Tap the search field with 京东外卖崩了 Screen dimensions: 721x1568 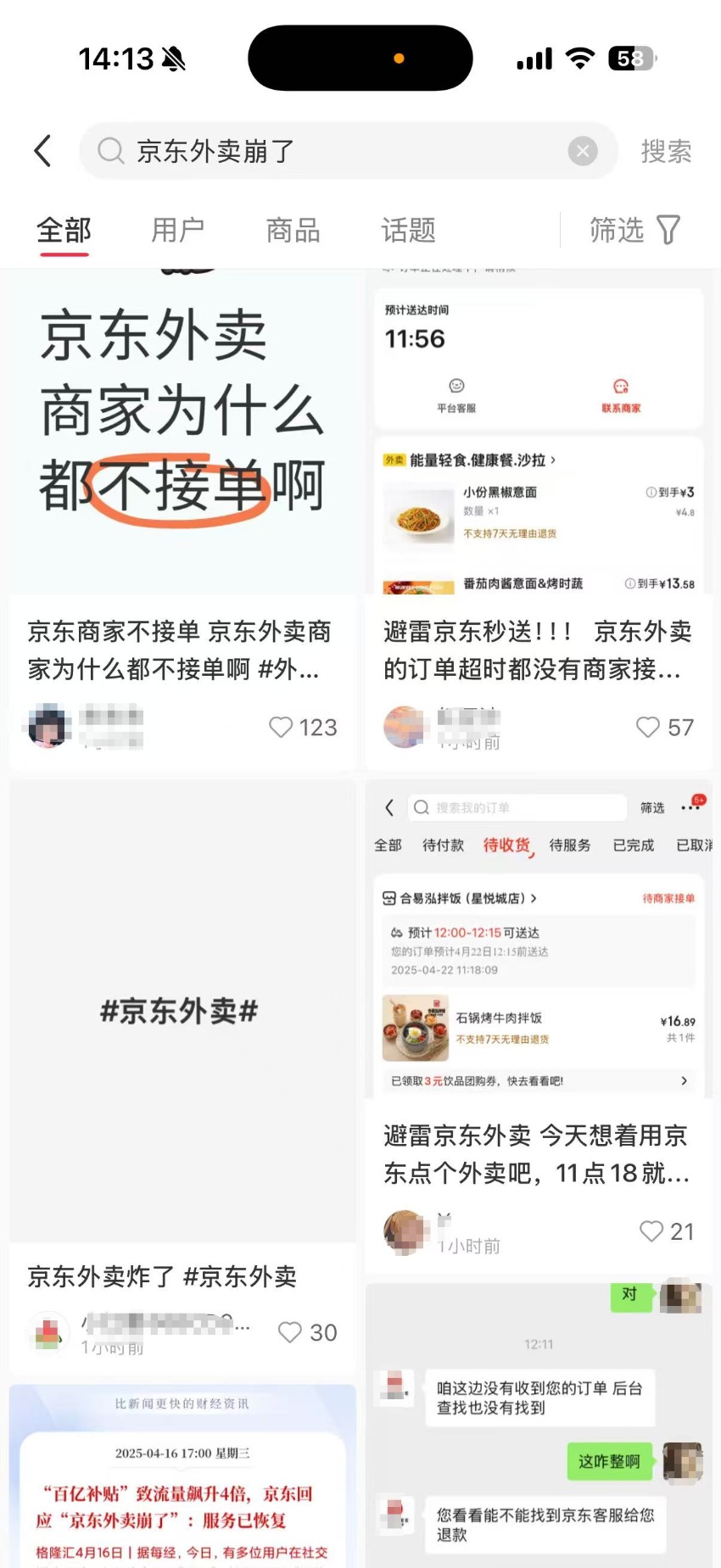point(339,151)
